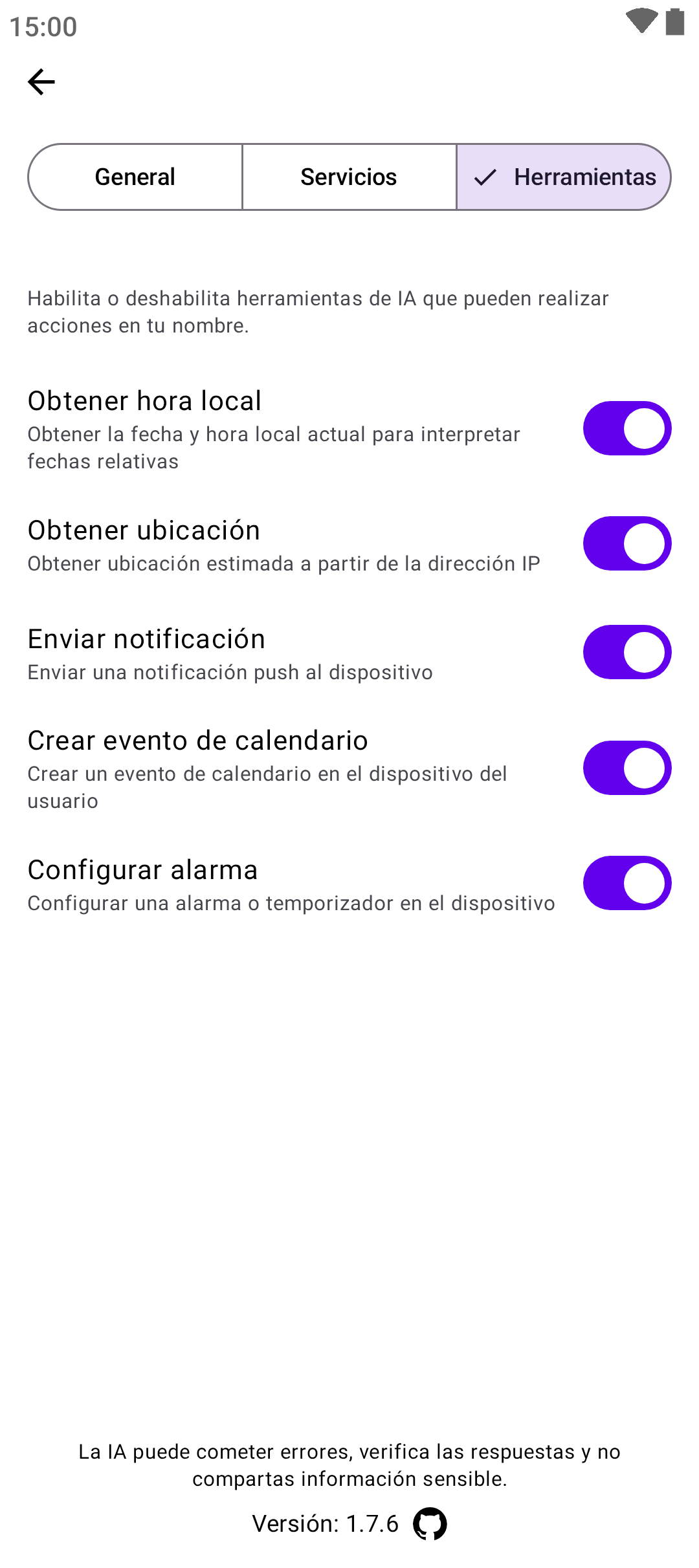The width and height of the screenshot is (699, 1568).
Task: Switch to the General tab
Action: pyautogui.click(x=135, y=177)
